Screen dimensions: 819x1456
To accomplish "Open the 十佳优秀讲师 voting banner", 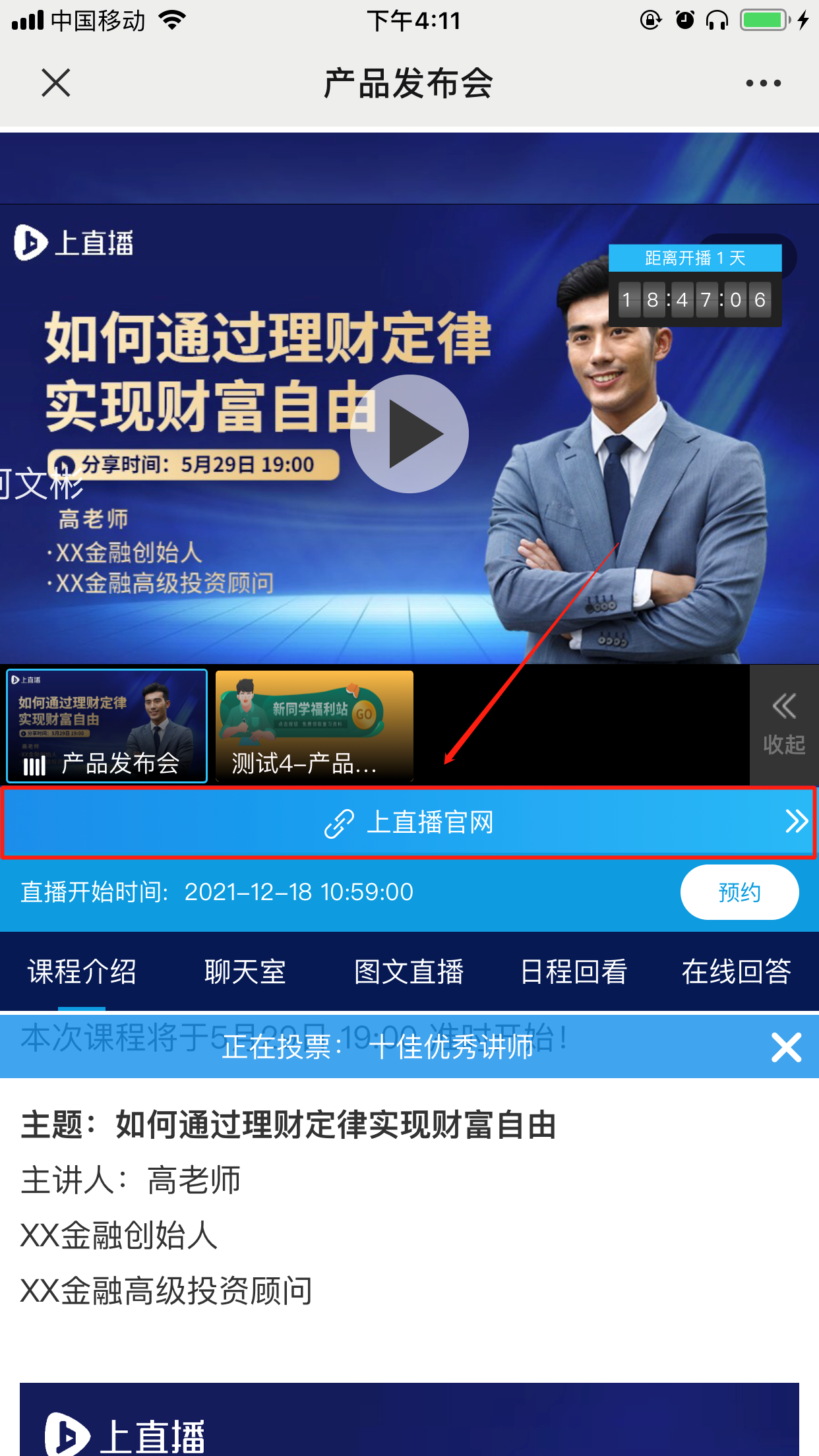I will pyautogui.click(x=379, y=1046).
